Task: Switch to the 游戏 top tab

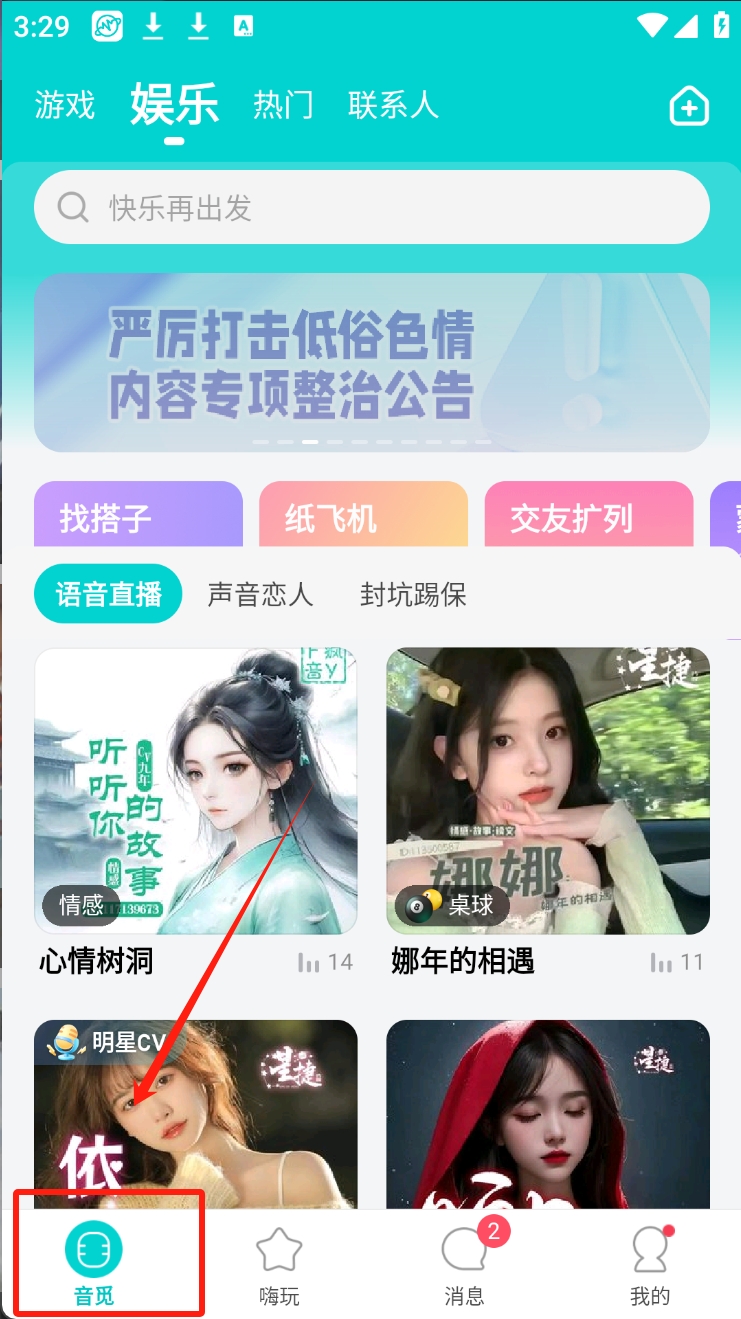Action: pyautogui.click(x=64, y=104)
